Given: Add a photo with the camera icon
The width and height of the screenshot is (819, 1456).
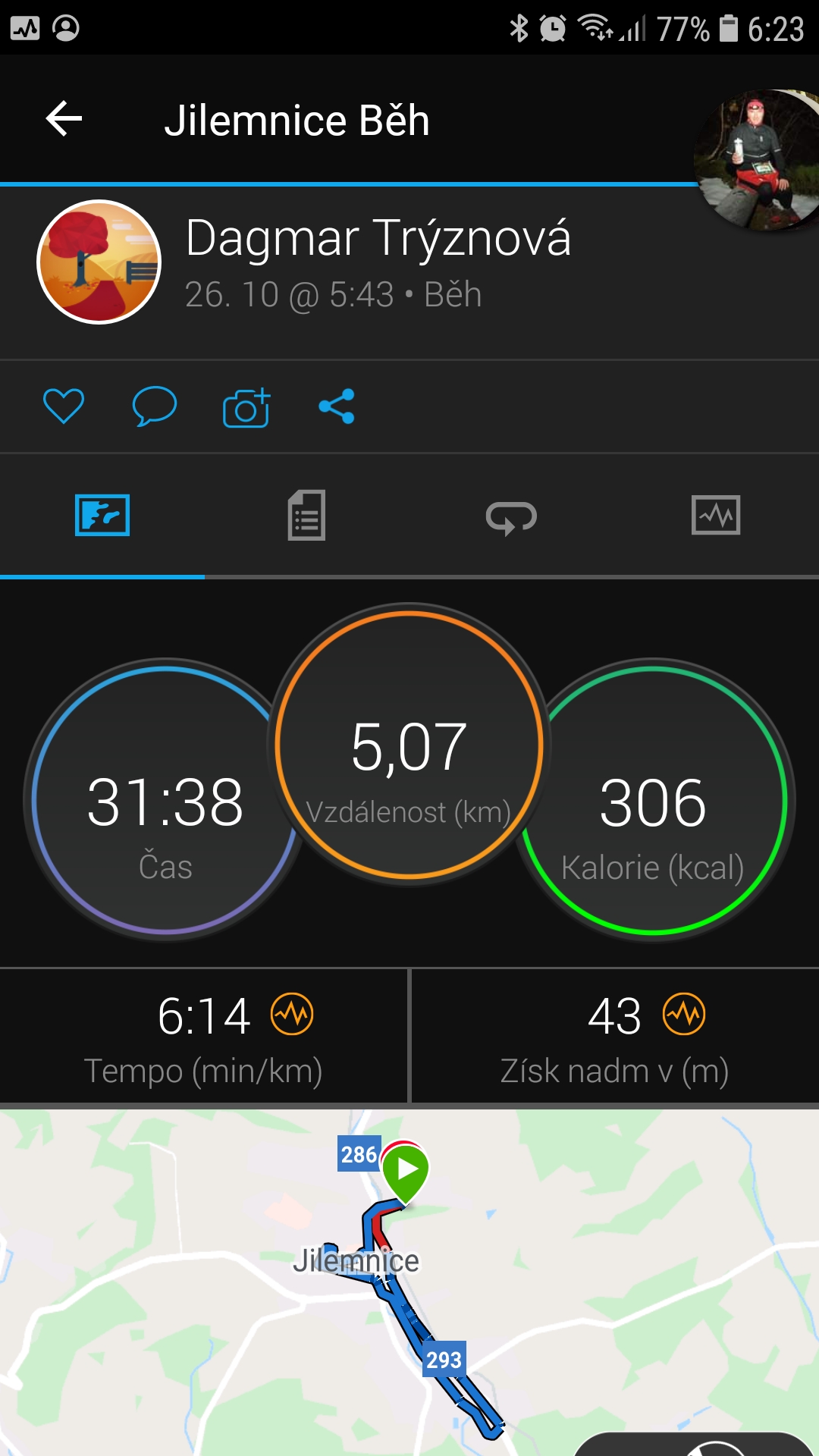Looking at the screenshot, I should pyautogui.click(x=246, y=407).
